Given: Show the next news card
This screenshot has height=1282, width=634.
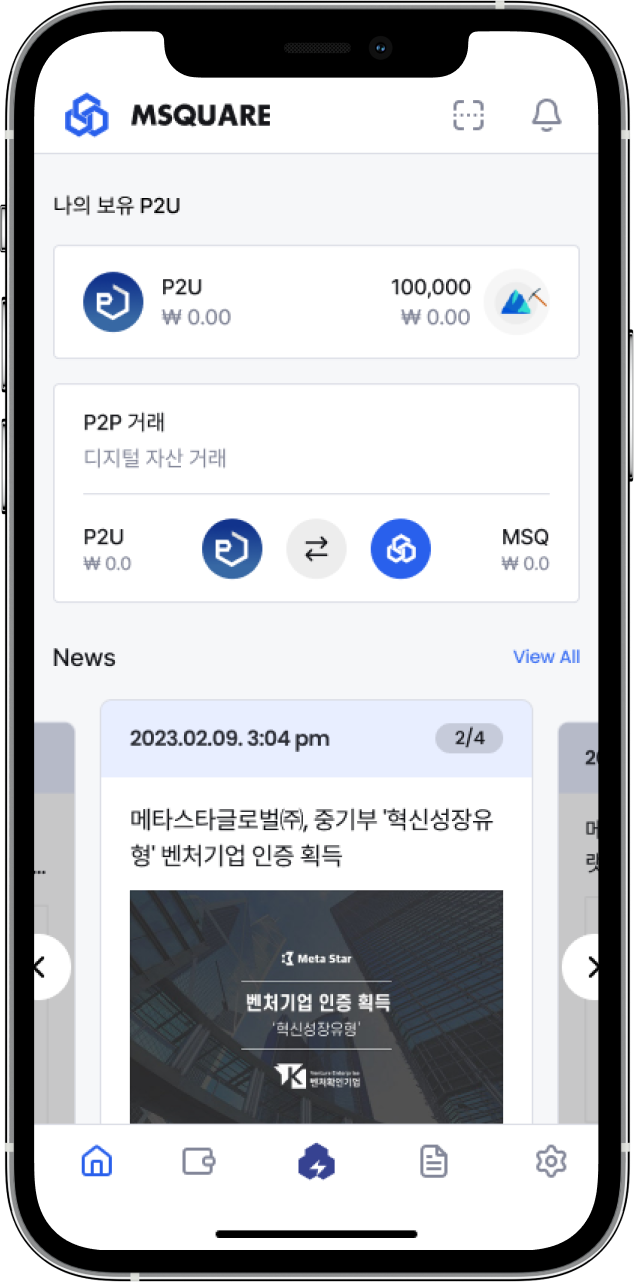Looking at the screenshot, I should click(588, 967).
